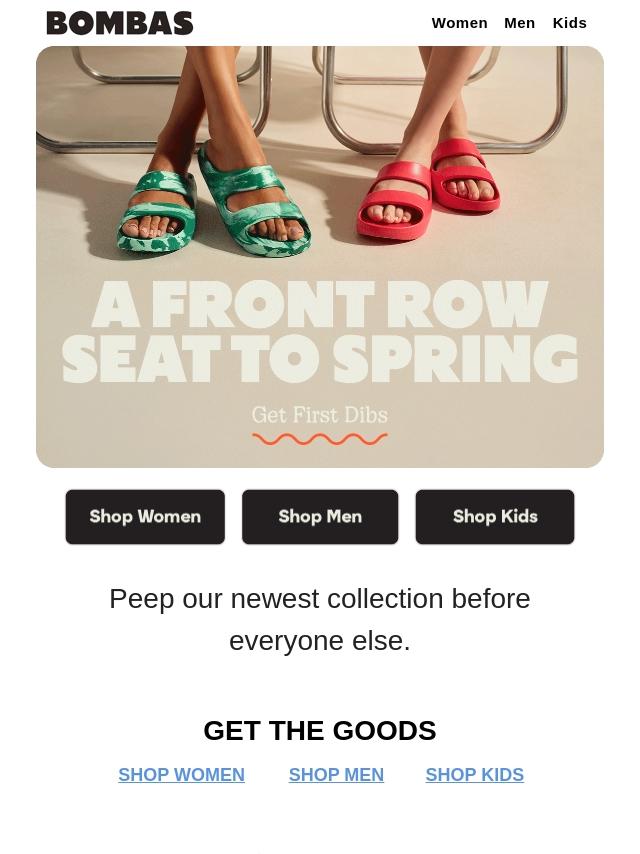Screen dimensions: 640x854
Task: Tap the Shop Men black button
Action: point(320,517)
